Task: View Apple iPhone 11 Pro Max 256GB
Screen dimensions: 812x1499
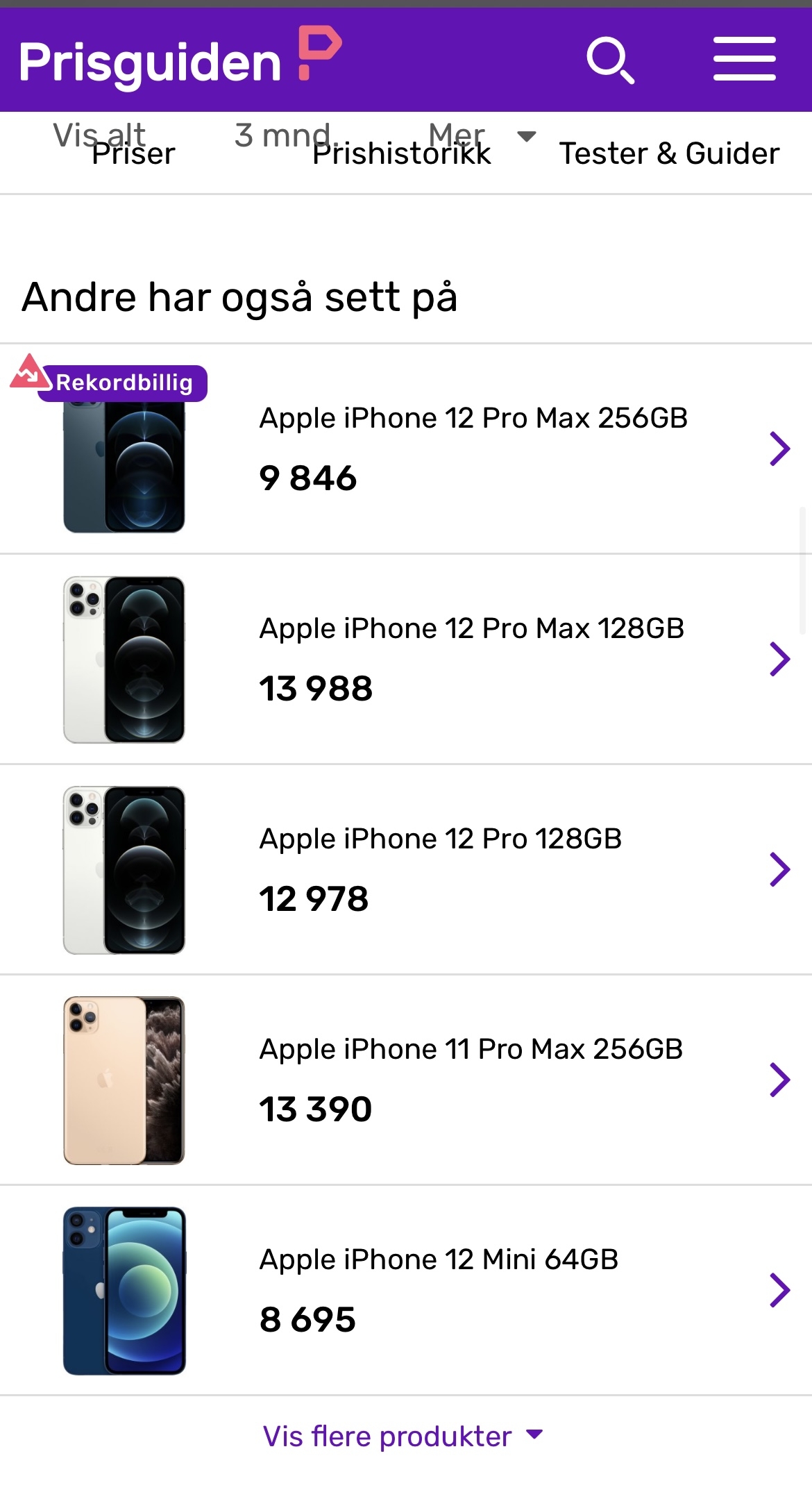Action: click(x=406, y=1080)
